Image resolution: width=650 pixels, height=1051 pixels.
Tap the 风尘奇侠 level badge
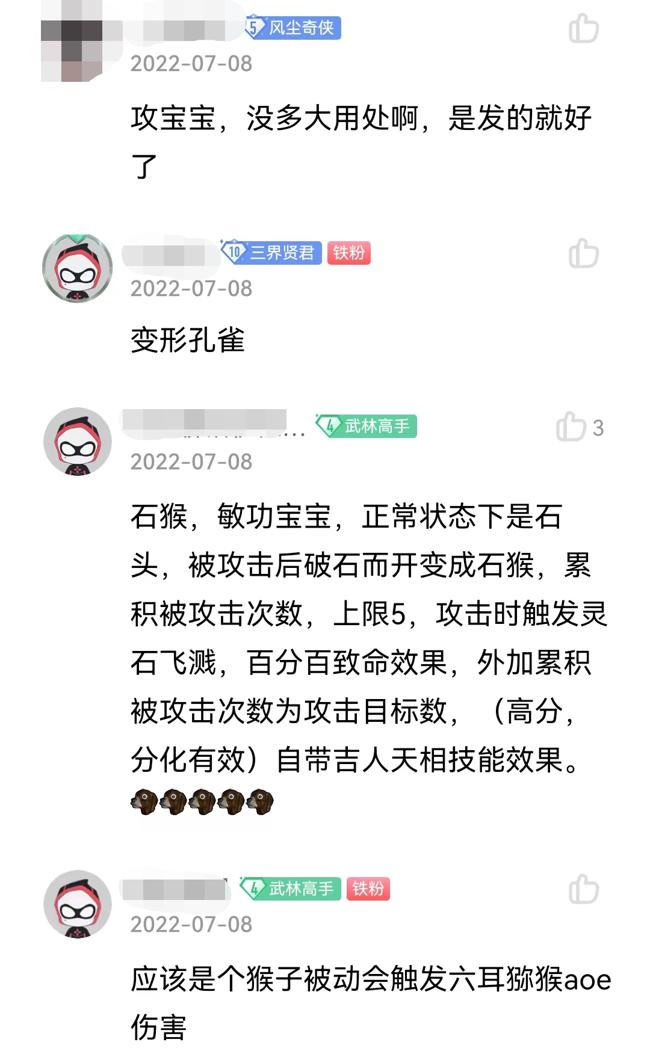[293, 27]
